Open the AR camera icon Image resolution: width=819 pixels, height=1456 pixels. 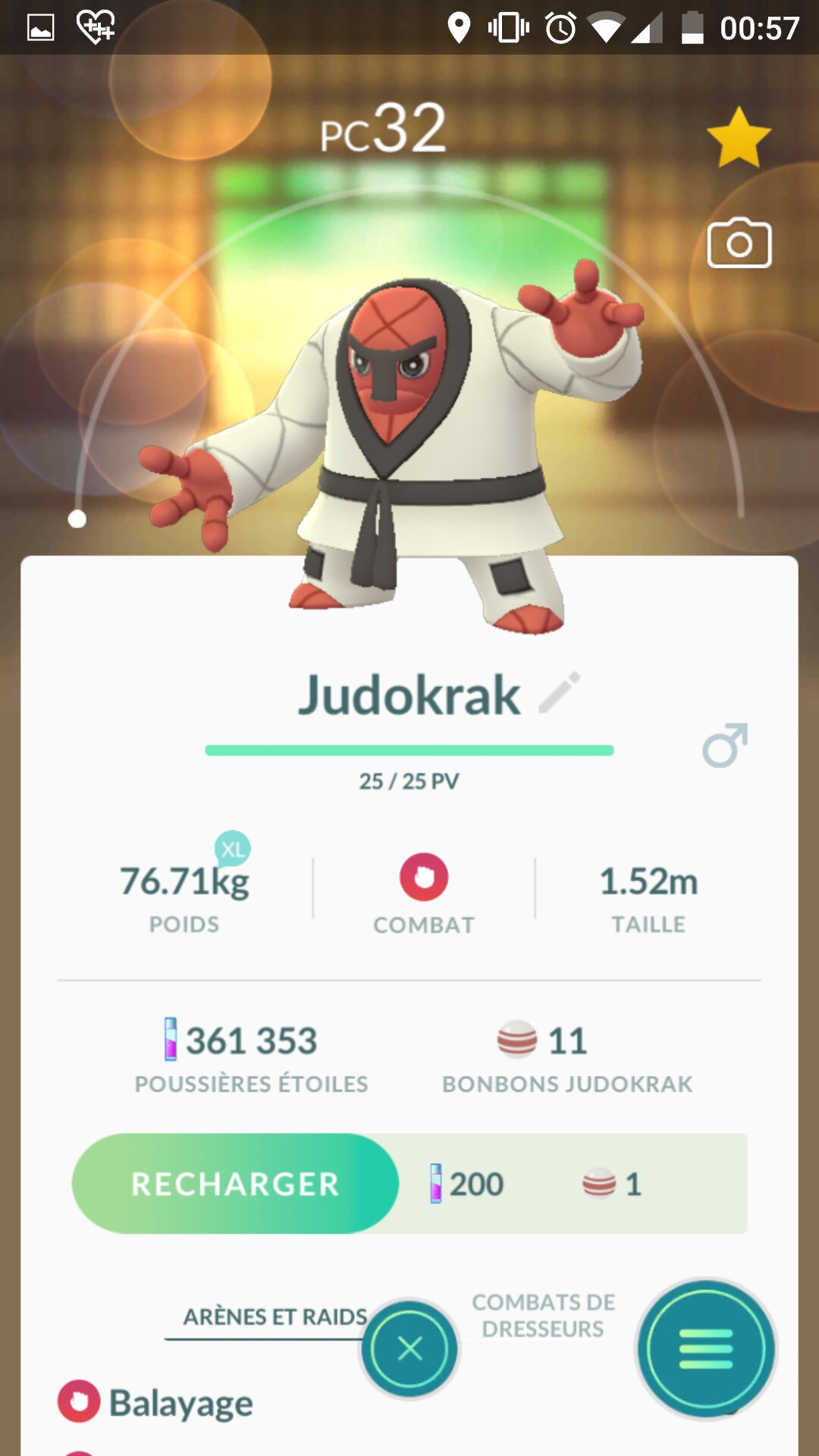[x=739, y=243]
